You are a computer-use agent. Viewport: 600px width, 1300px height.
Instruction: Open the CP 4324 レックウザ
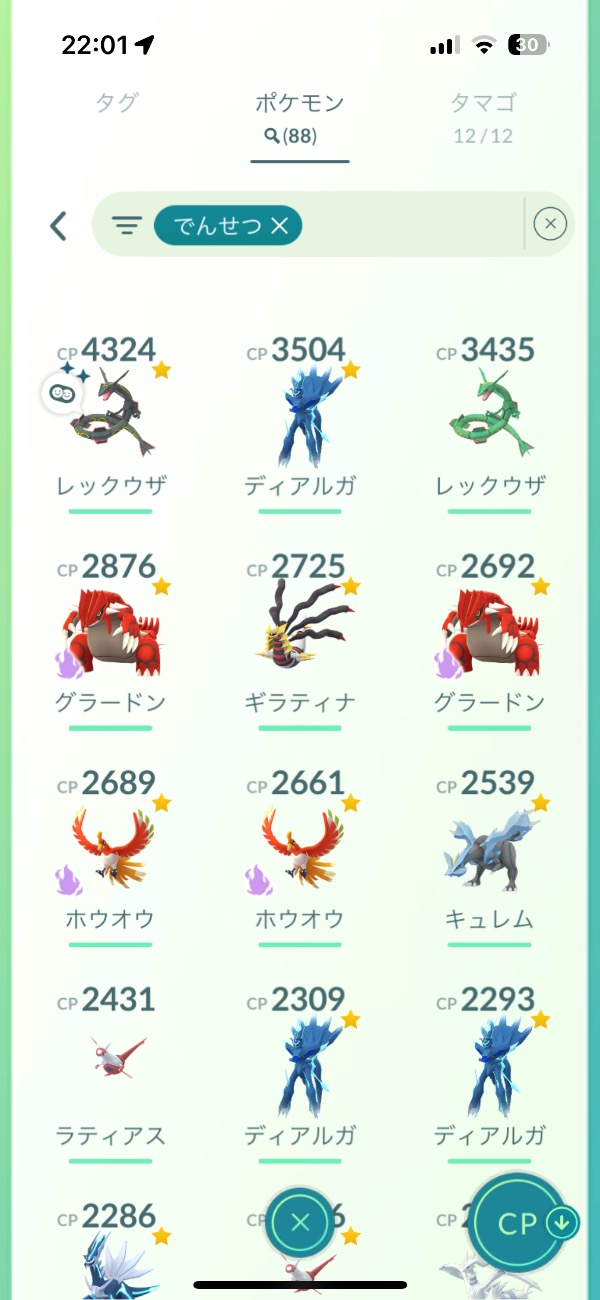point(111,420)
